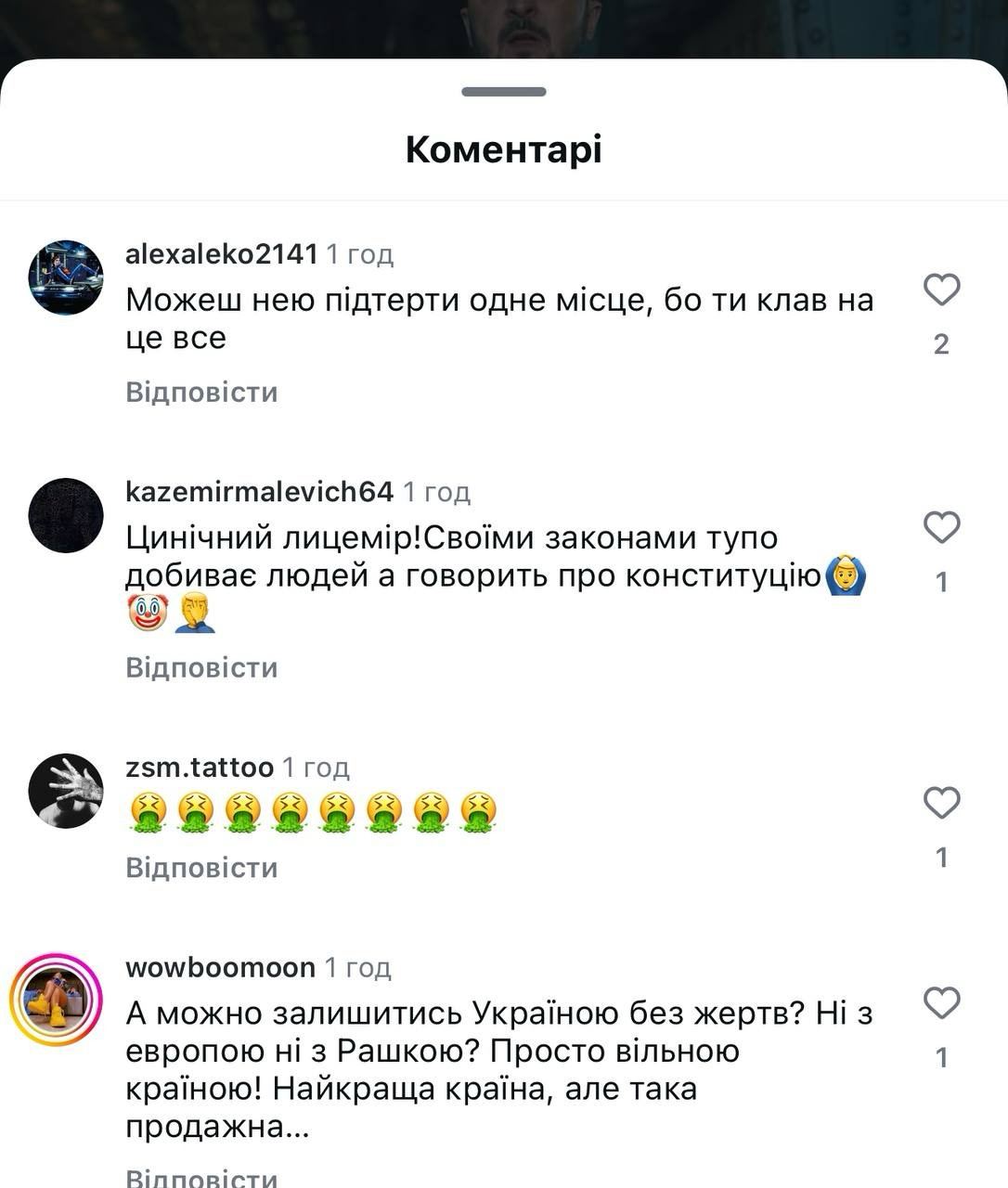Reply to alexaleko2141's comment
The width and height of the screenshot is (1008, 1188).
pos(201,392)
